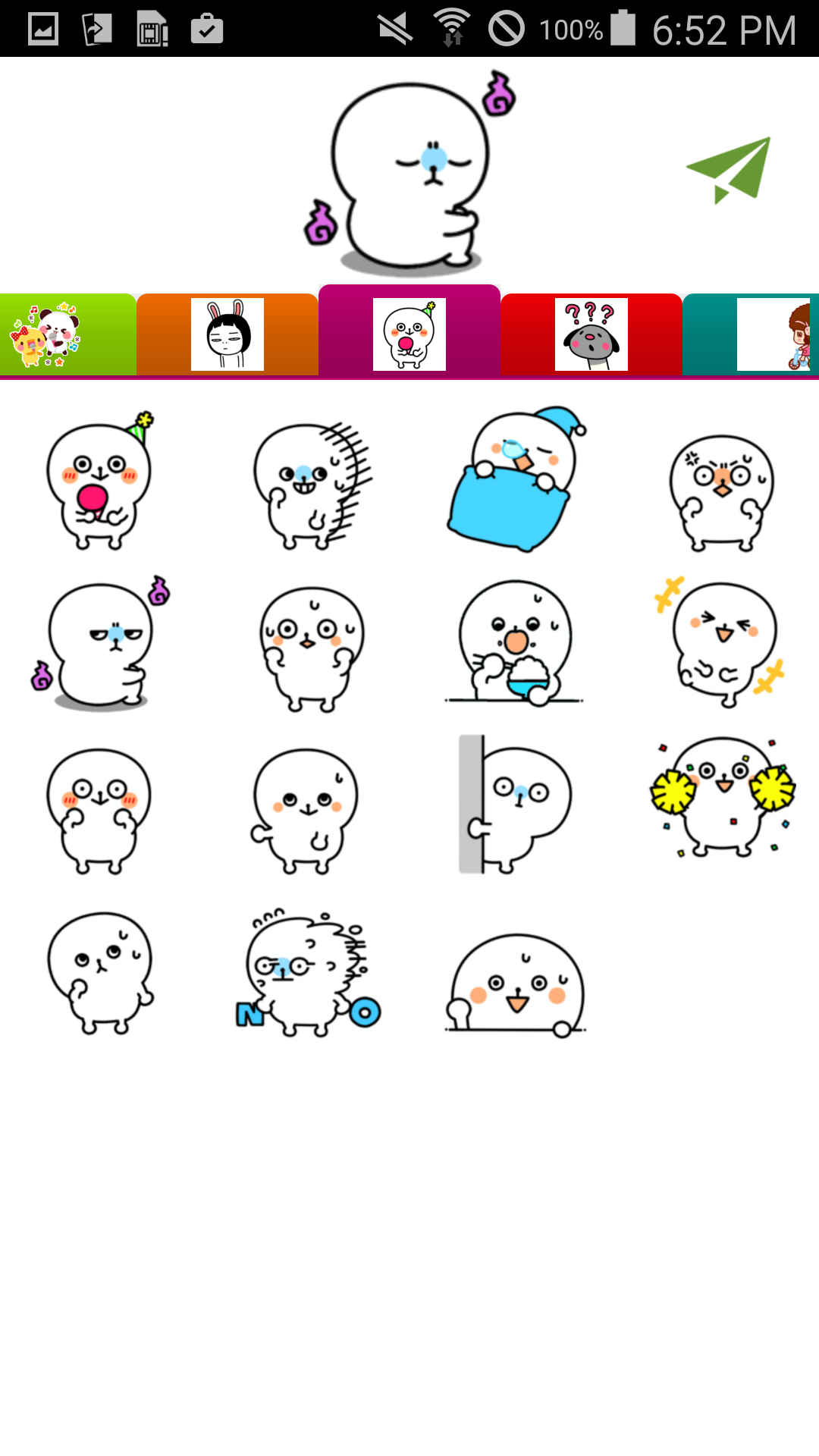Switch to the panda and chick sticker tab
The height and width of the screenshot is (1456, 819).
[x=45, y=334]
